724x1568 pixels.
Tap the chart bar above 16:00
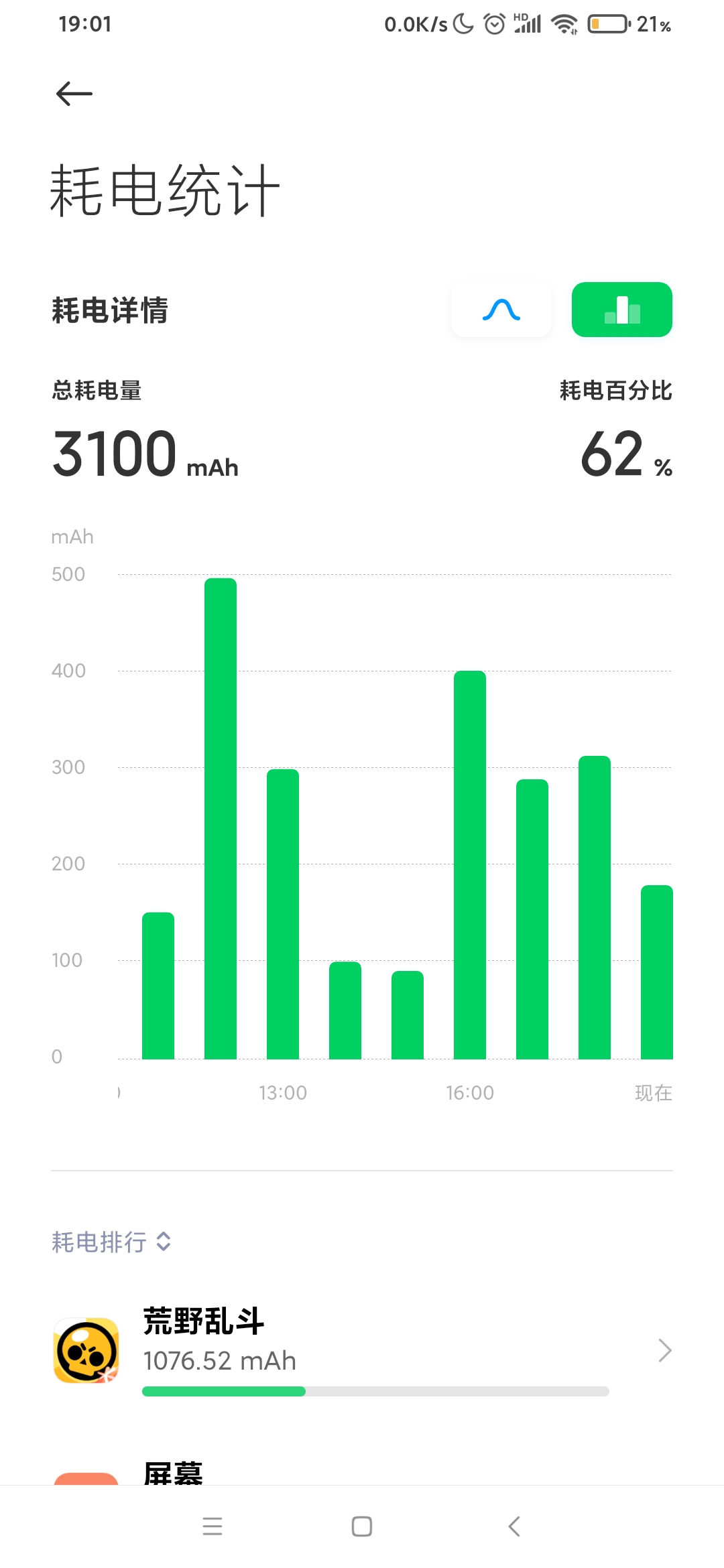pos(470,864)
